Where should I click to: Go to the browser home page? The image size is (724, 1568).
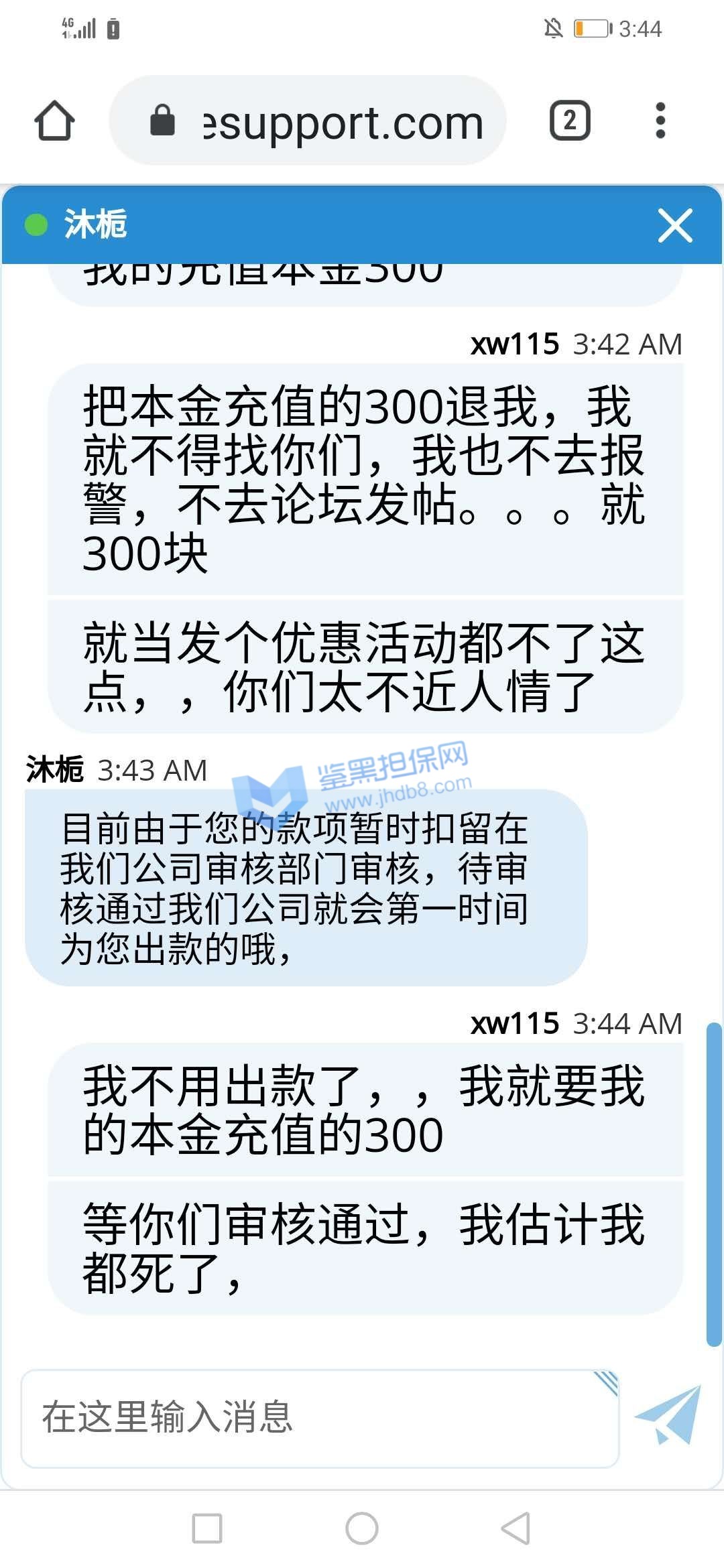[x=54, y=121]
